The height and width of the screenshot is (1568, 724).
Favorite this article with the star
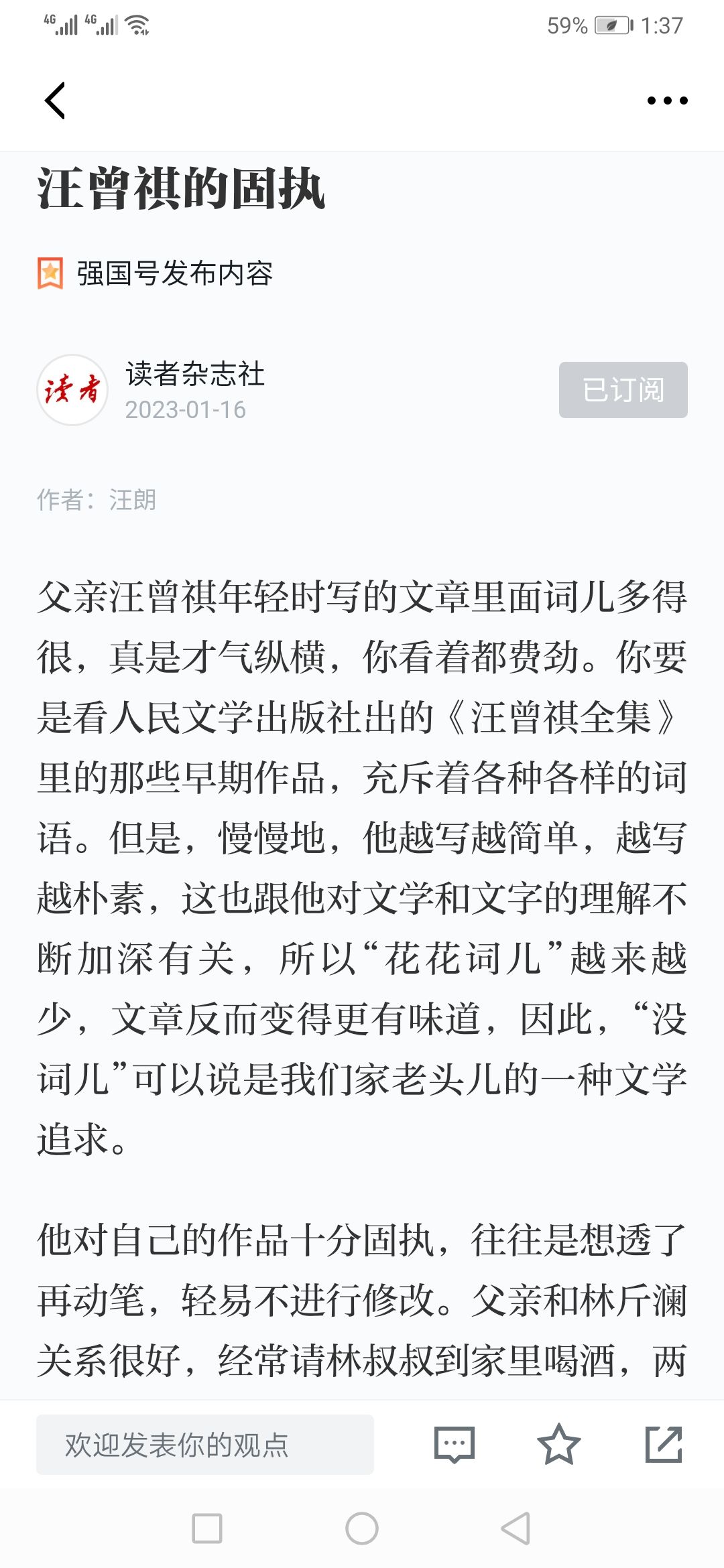pos(558,1445)
